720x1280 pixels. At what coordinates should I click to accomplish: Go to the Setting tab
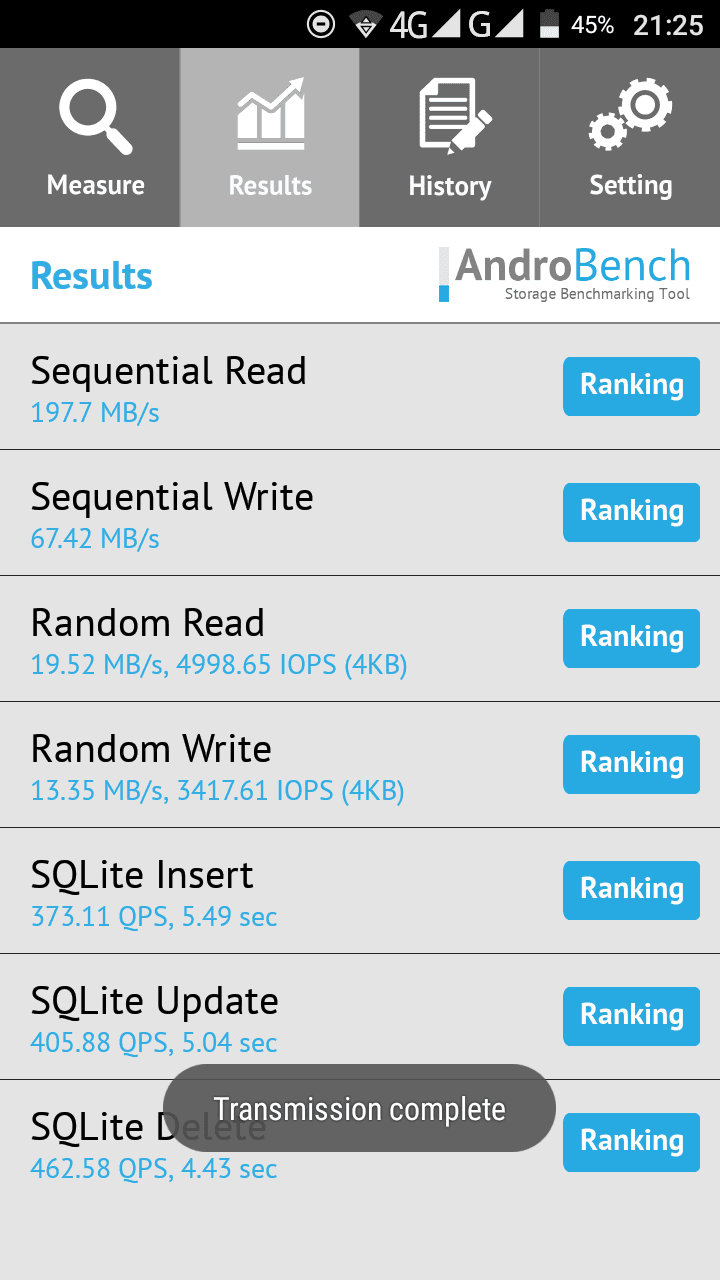(630, 138)
